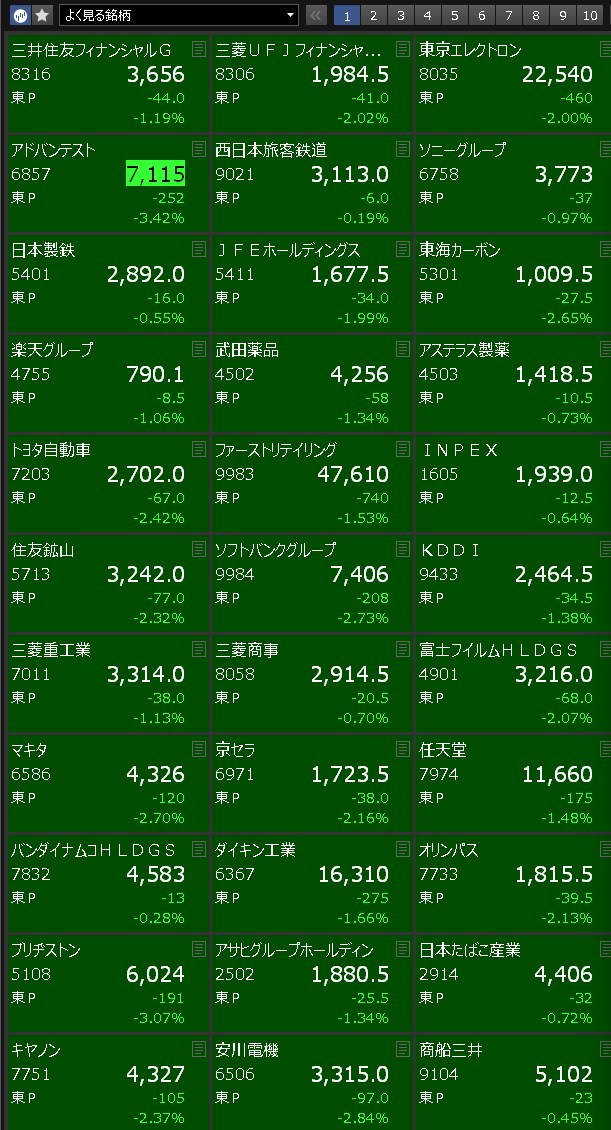The image size is (611, 1130).
Task: Open the 任天堂 stock tile
Action: click(513, 784)
